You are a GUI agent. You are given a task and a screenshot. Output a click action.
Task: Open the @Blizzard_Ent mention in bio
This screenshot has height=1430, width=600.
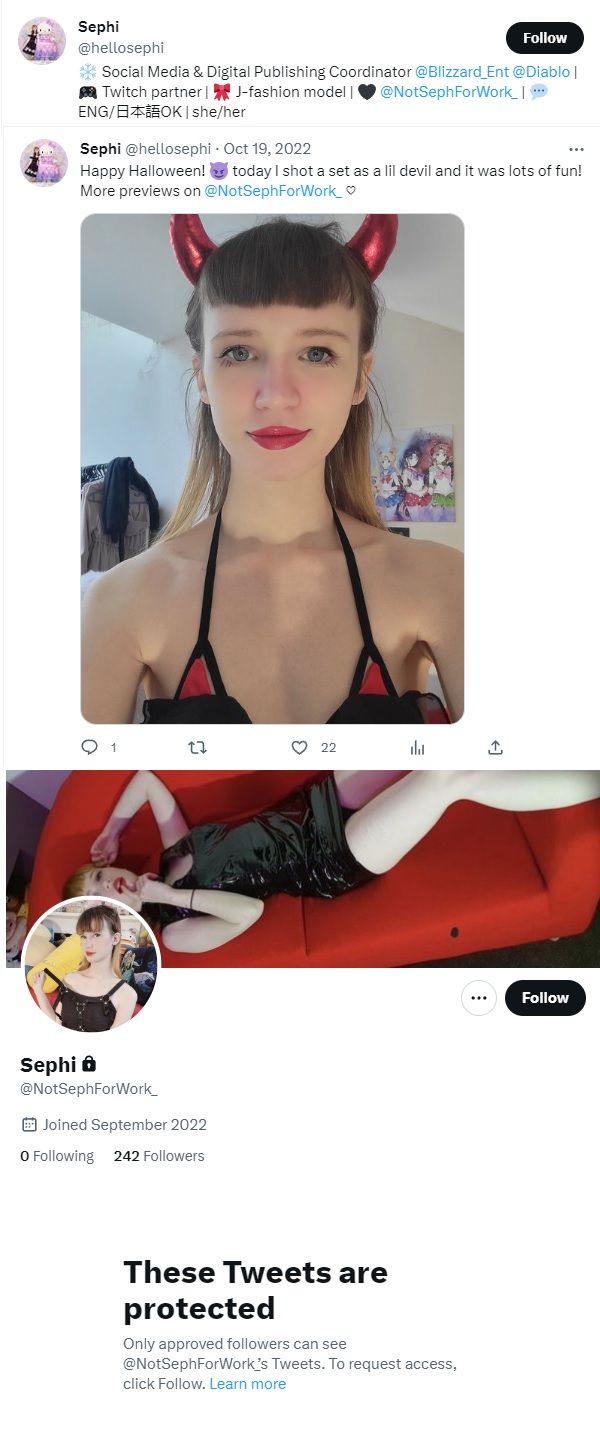[461, 72]
